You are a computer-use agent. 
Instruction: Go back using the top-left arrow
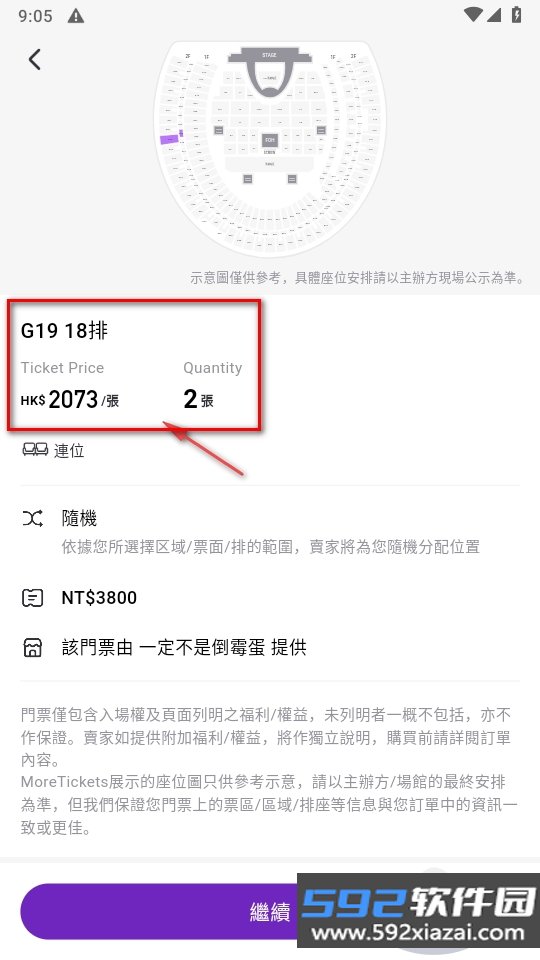[x=35, y=59]
